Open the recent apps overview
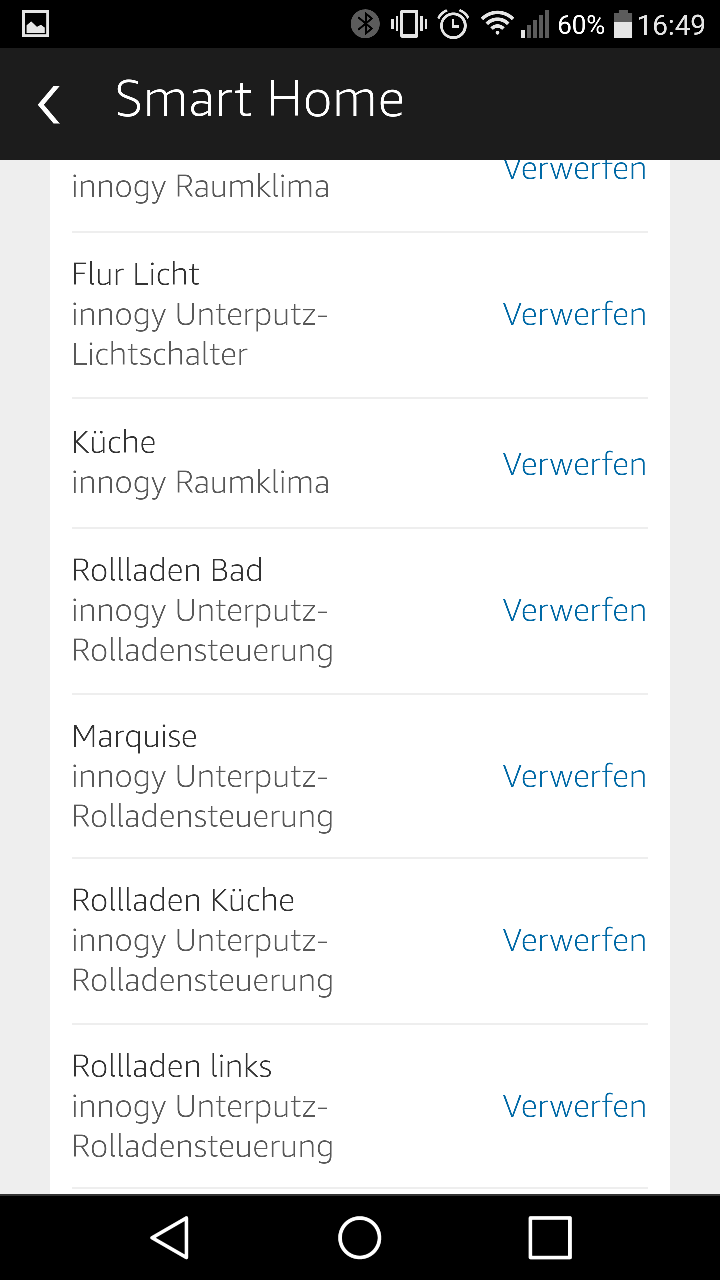This screenshot has width=720, height=1280. tap(549, 1237)
